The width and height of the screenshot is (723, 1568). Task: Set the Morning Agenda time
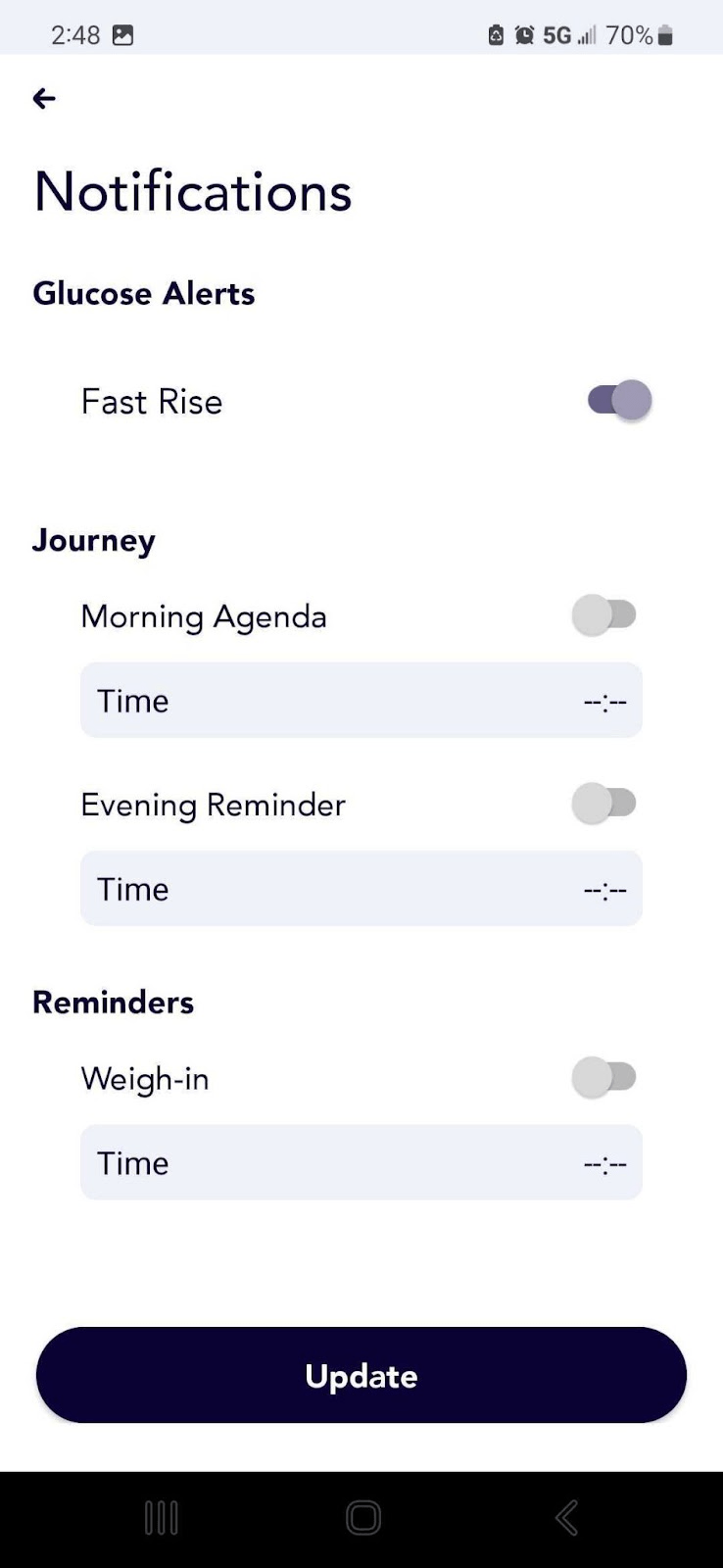point(361,701)
